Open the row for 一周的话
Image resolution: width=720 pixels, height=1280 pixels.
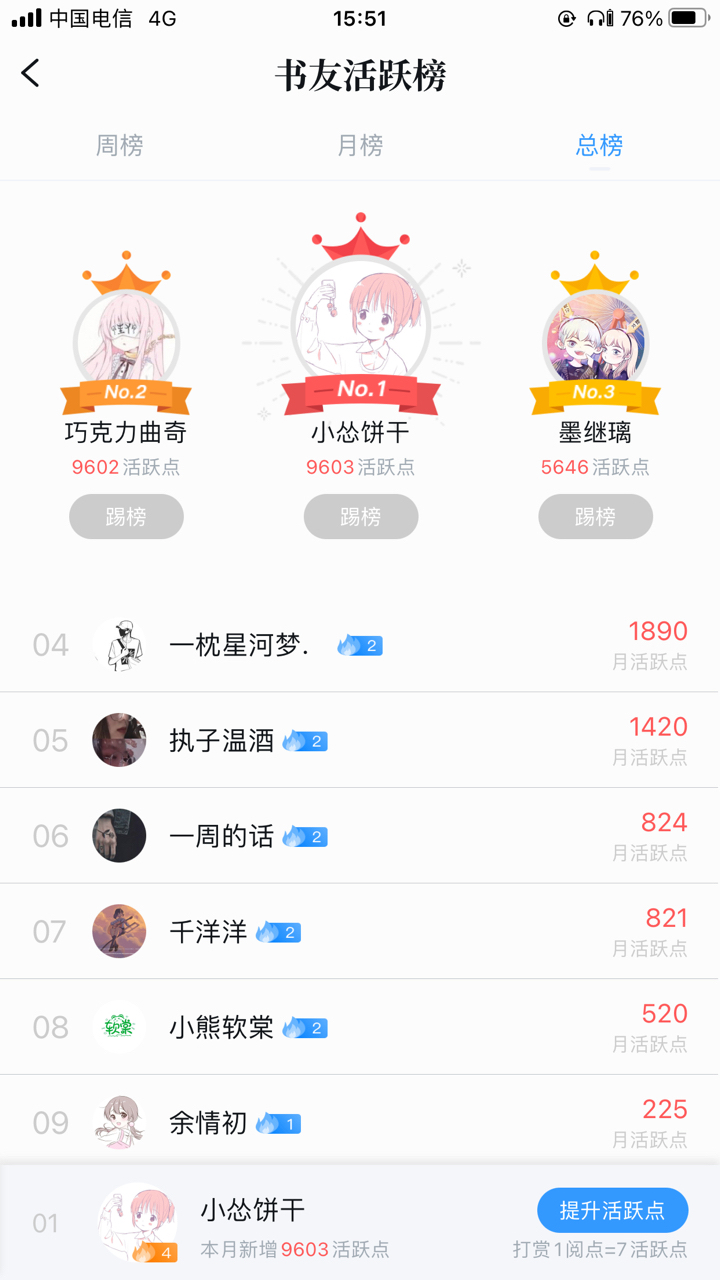click(x=360, y=836)
